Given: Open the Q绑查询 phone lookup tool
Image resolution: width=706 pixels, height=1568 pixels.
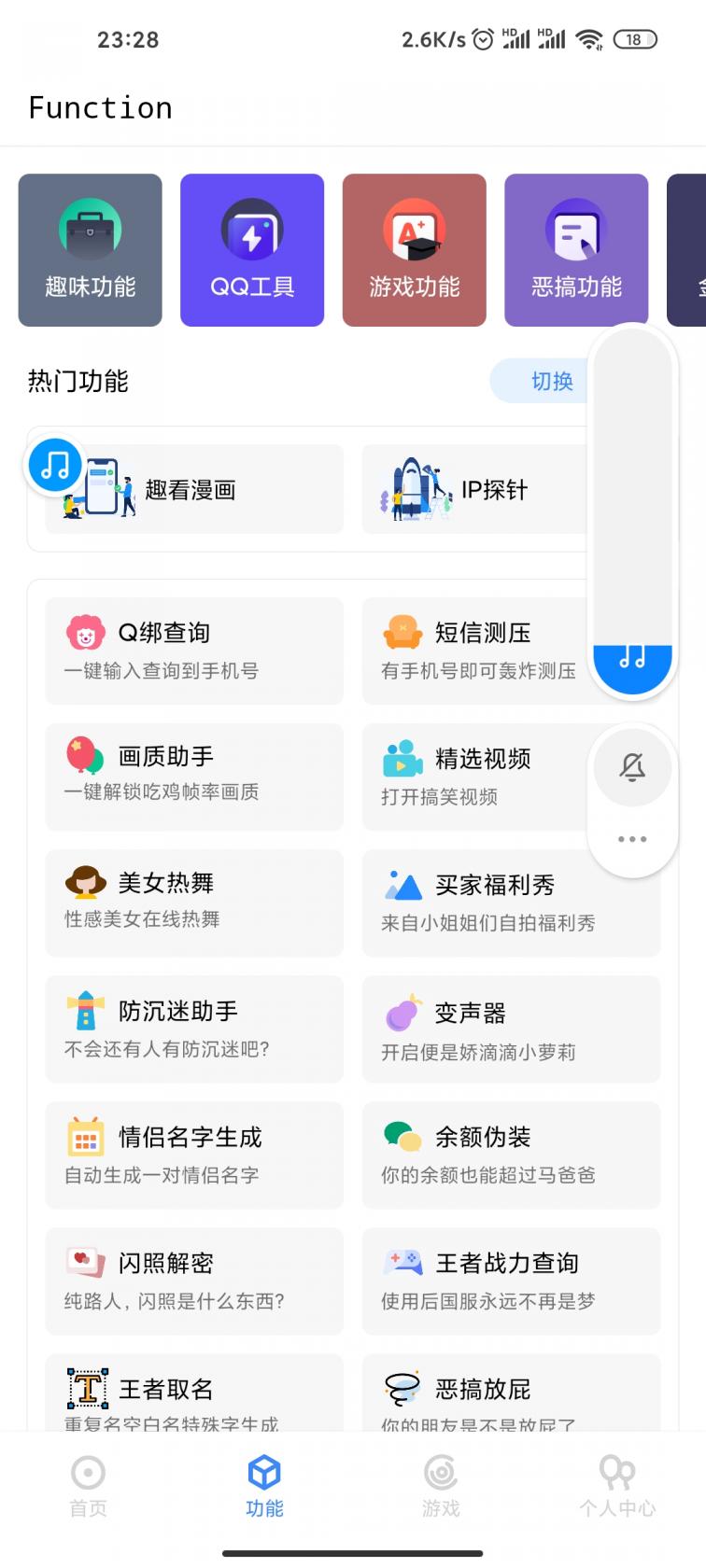Looking at the screenshot, I should click(193, 649).
